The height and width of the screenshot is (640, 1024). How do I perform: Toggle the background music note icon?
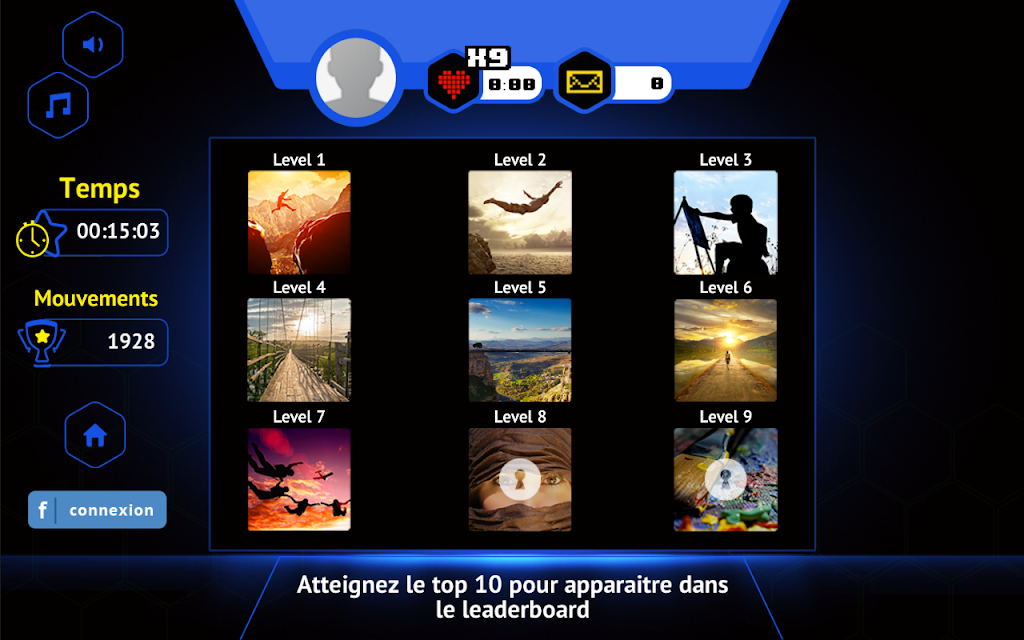(x=59, y=105)
